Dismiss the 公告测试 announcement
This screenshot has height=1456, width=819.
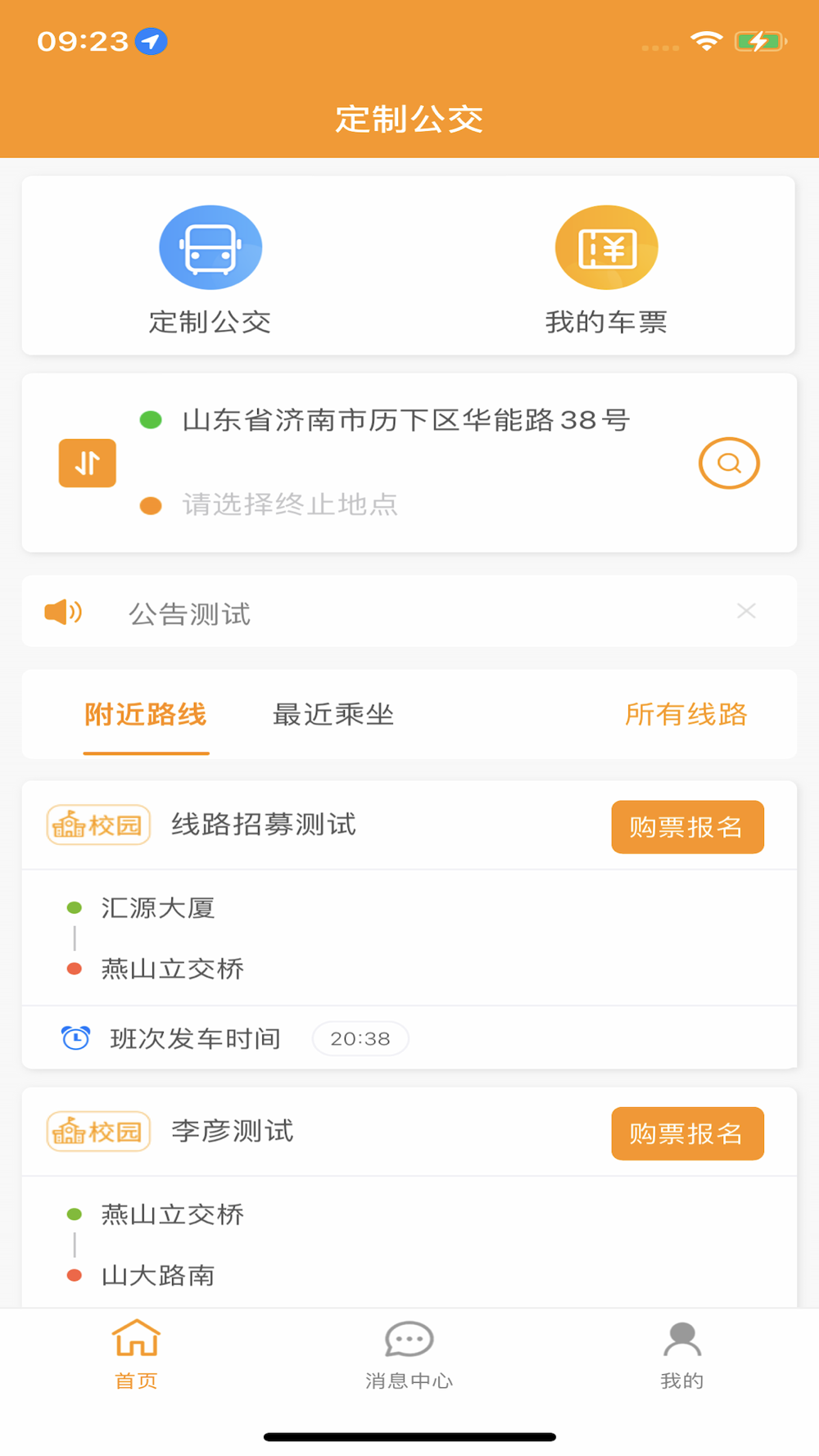[x=746, y=611]
